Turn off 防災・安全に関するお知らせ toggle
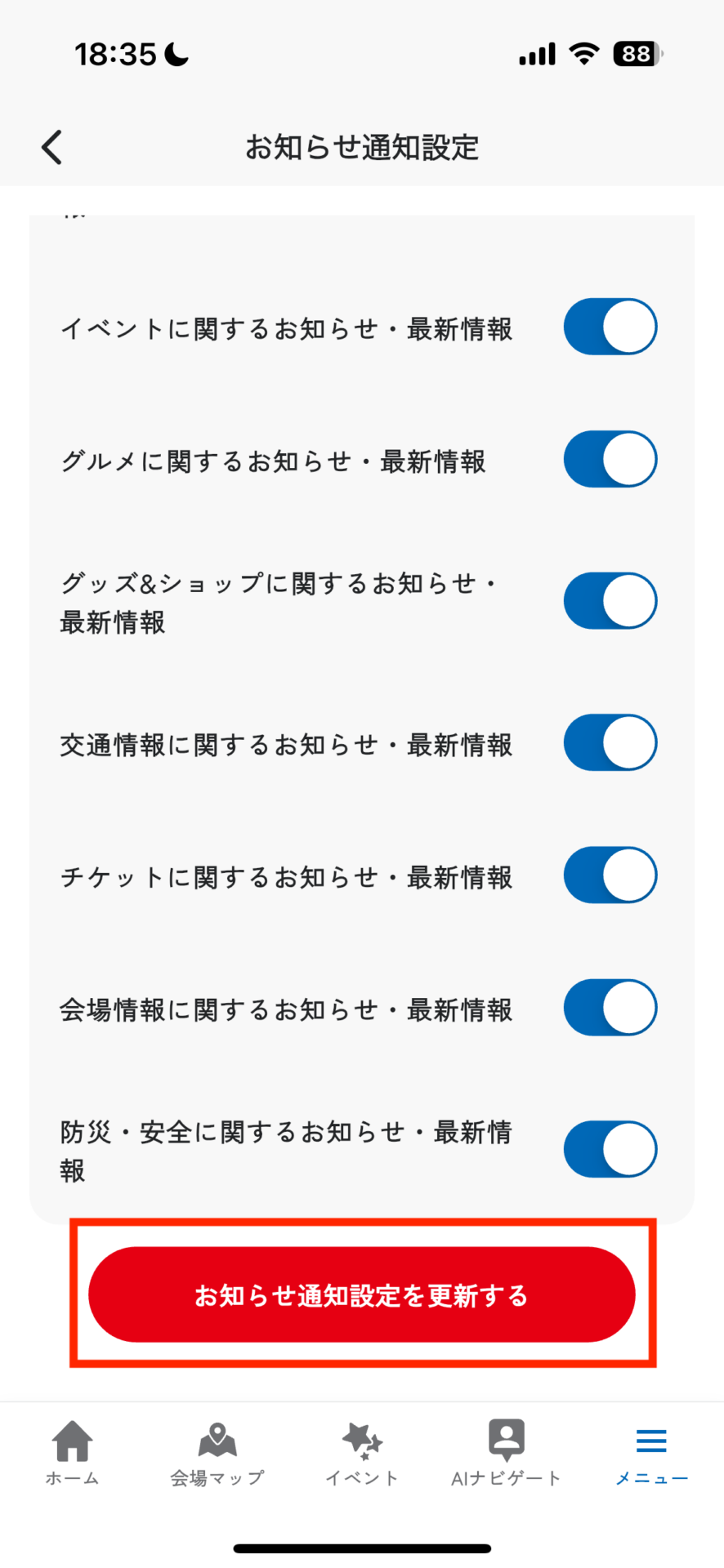724x1568 pixels. pyautogui.click(x=610, y=1149)
